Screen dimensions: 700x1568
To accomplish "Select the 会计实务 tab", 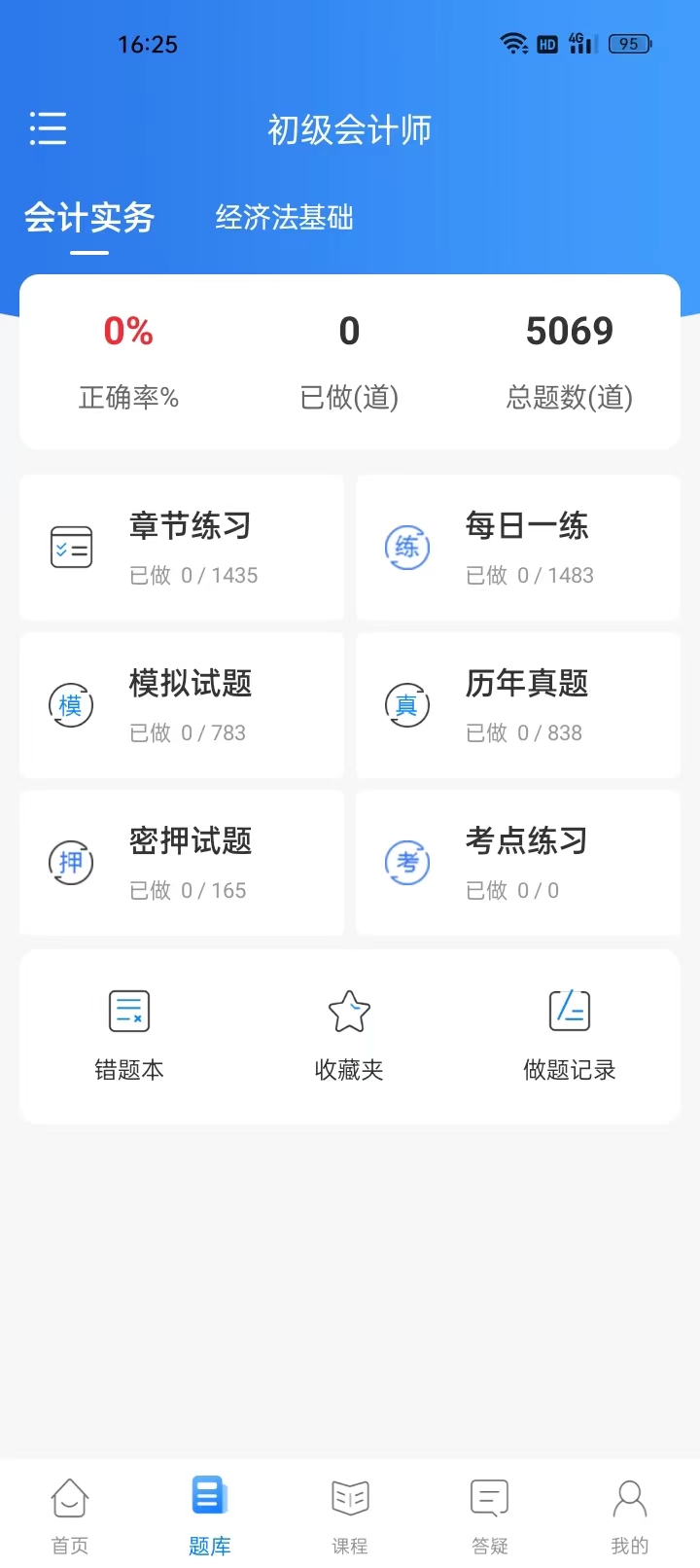I will pos(89,218).
